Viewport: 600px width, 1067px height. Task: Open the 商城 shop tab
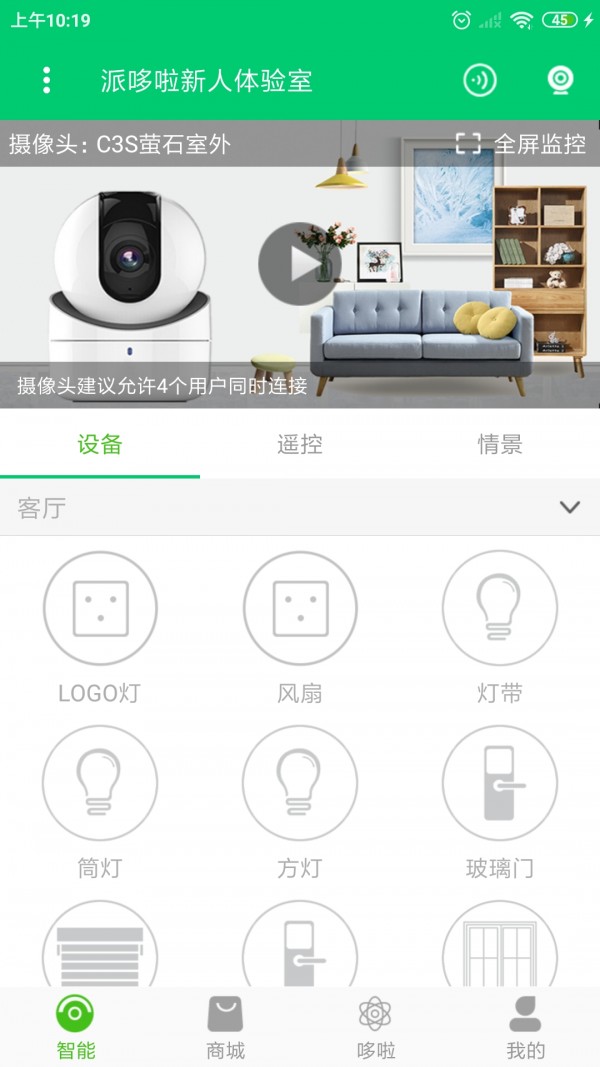tap(225, 1027)
